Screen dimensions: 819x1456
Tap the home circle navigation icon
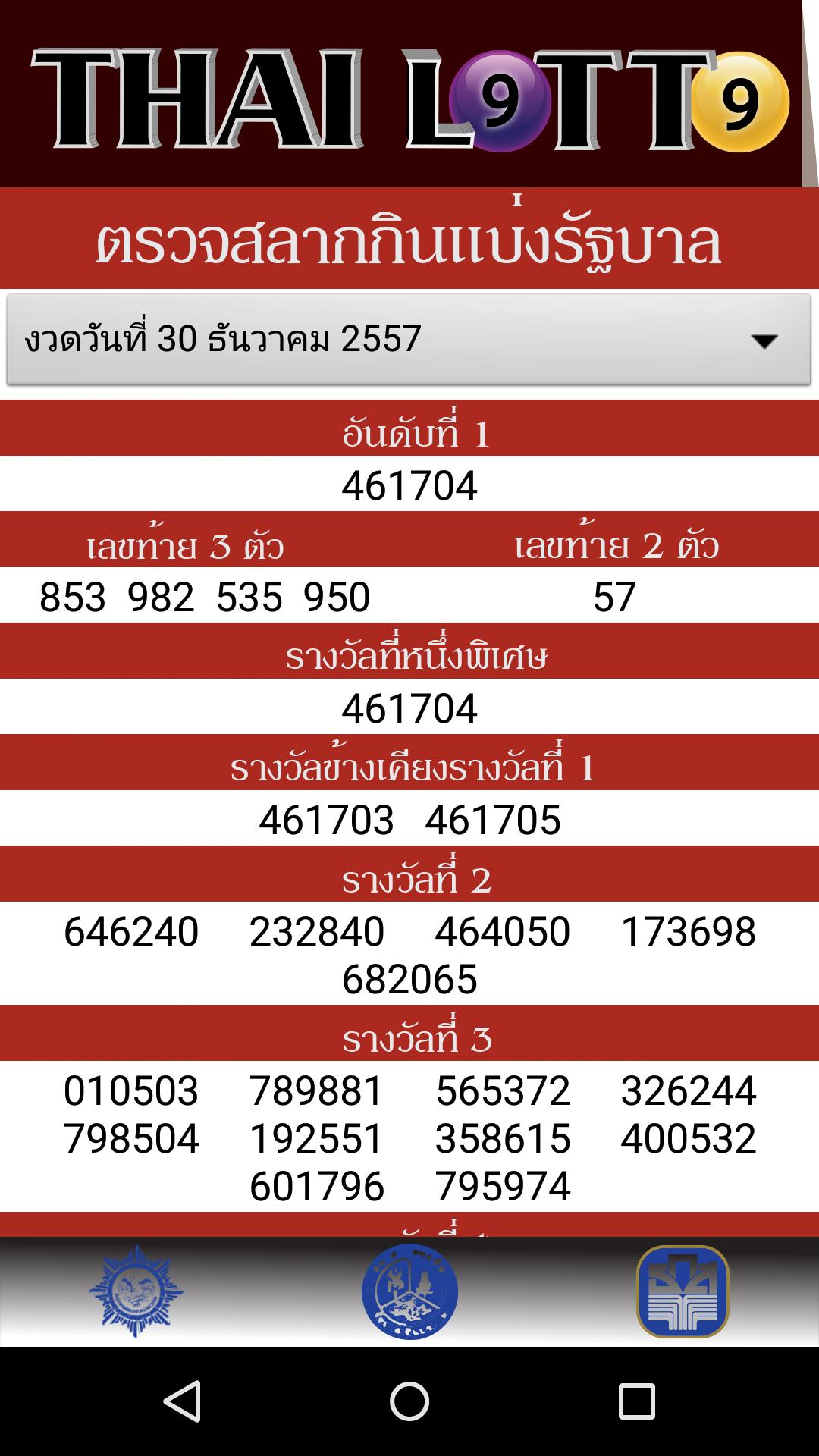point(409,1401)
